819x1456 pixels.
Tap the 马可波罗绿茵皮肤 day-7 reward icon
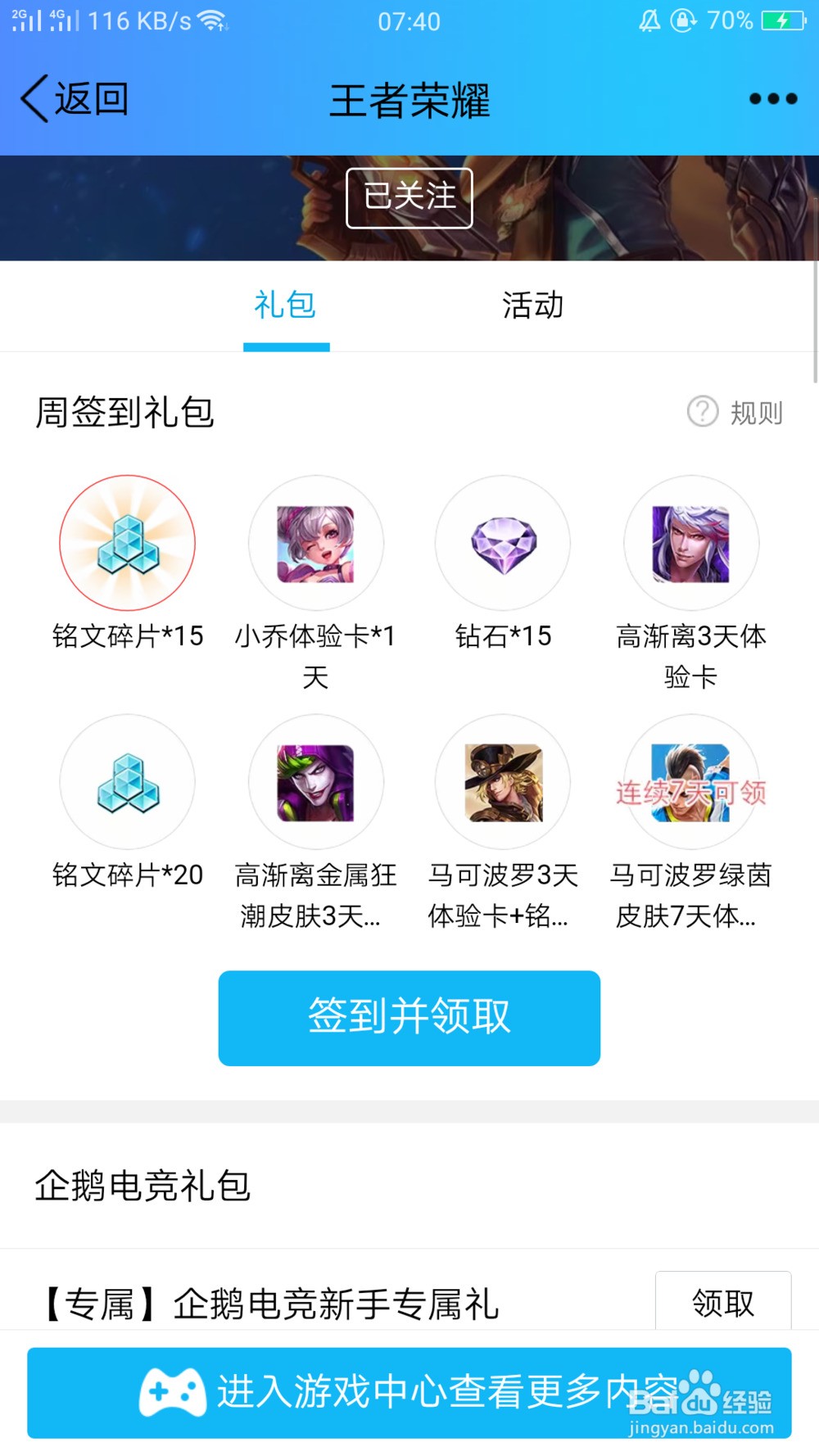tap(692, 782)
